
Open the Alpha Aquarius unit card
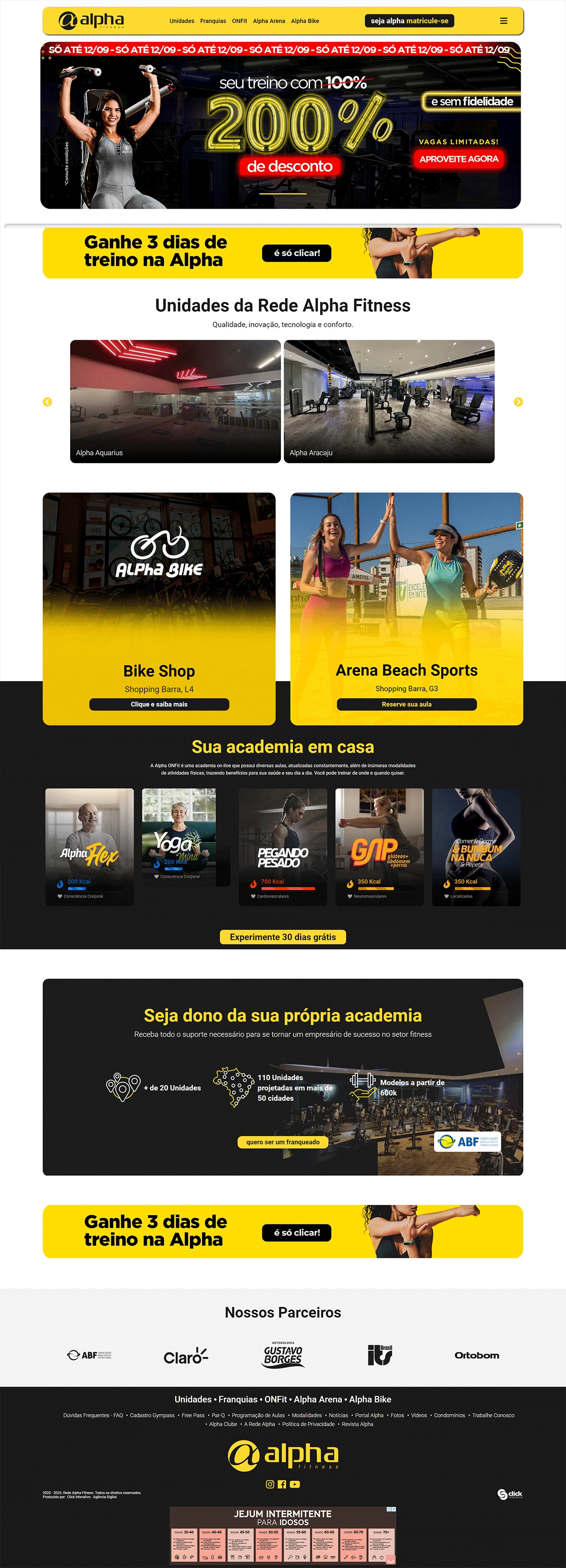point(176,402)
